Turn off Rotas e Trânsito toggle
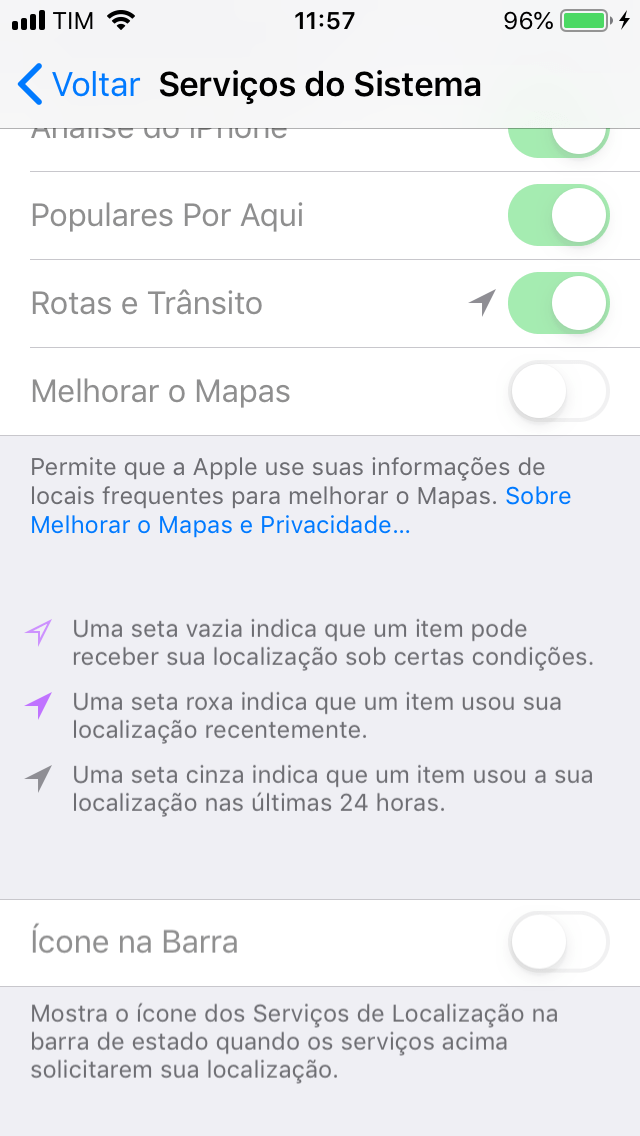The image size is (640, 1136). [558, 304]
